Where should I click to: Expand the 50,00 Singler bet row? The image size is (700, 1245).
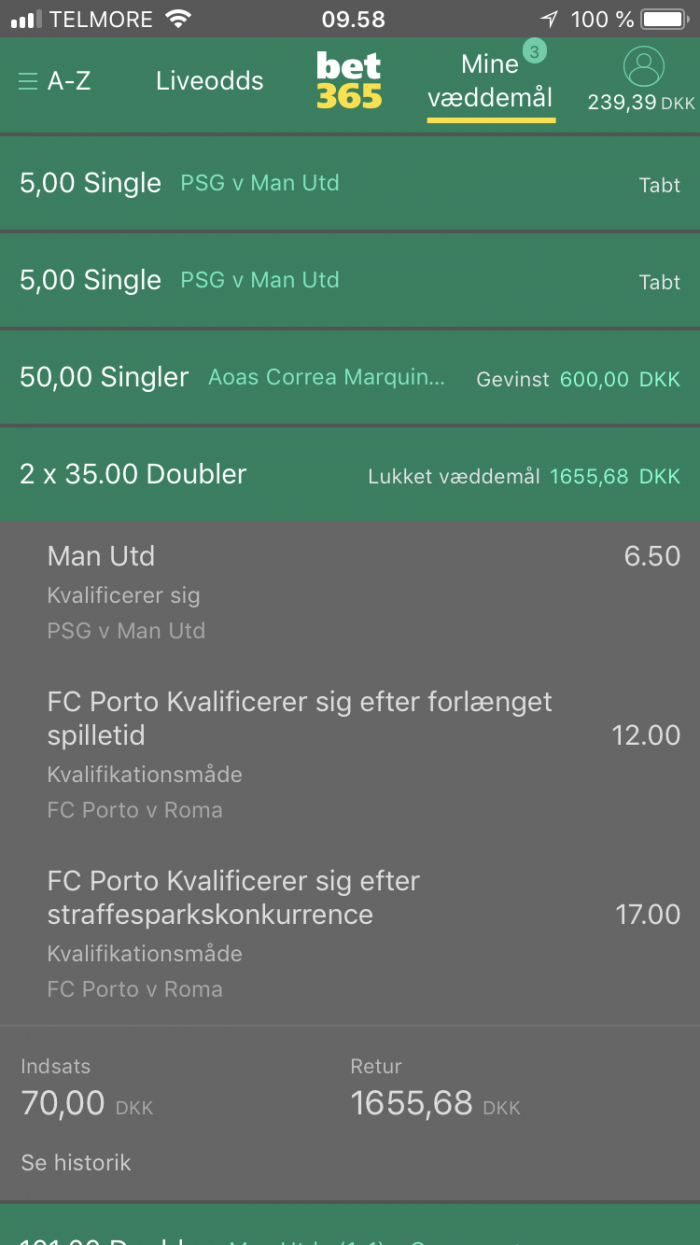tap(350, 378)
